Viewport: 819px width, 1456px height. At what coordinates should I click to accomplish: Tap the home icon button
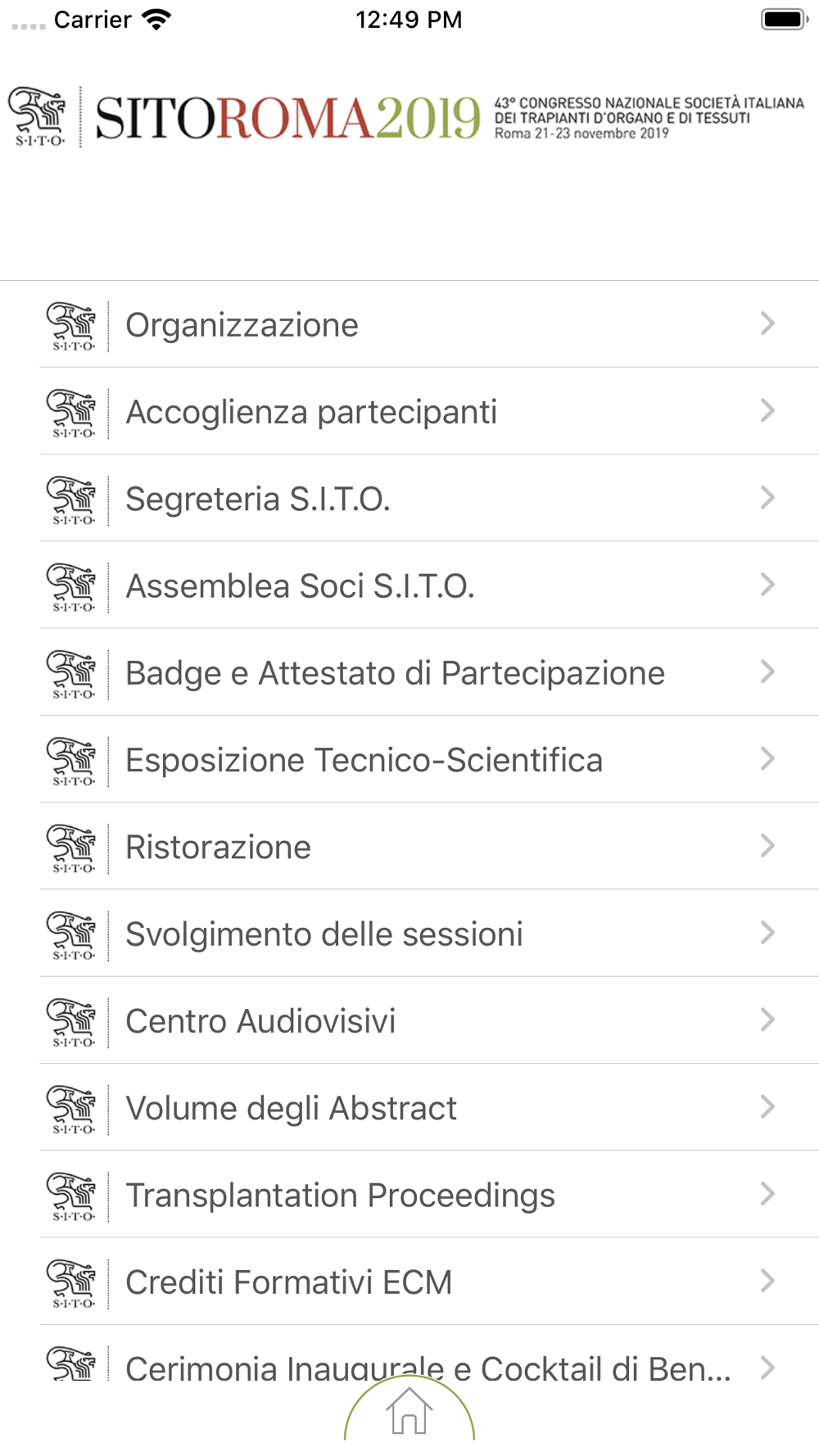coord(409,1410)
